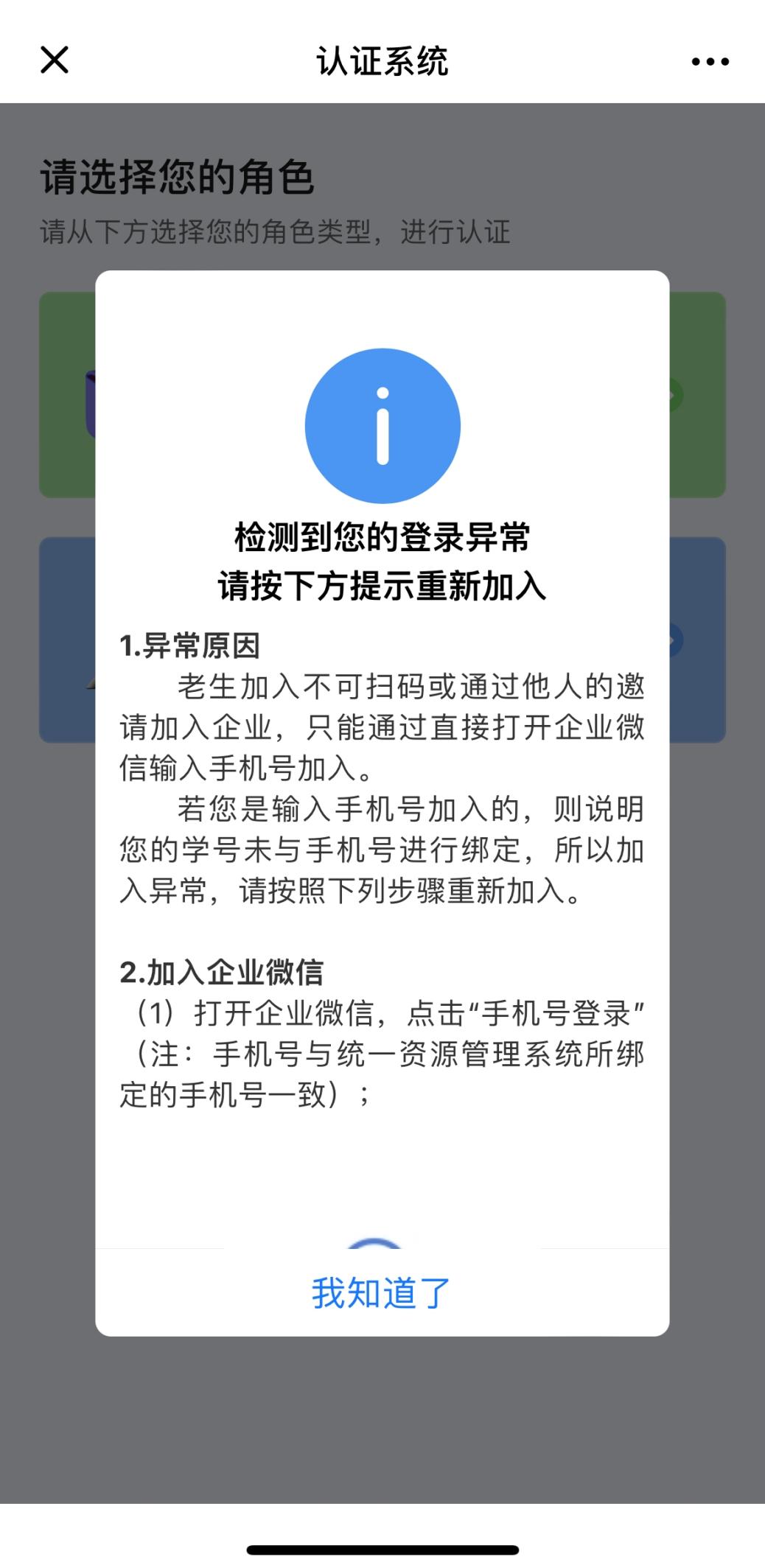Close the 认证系统 page
This screenshot has height=1568, width=765.
point(55,60)
